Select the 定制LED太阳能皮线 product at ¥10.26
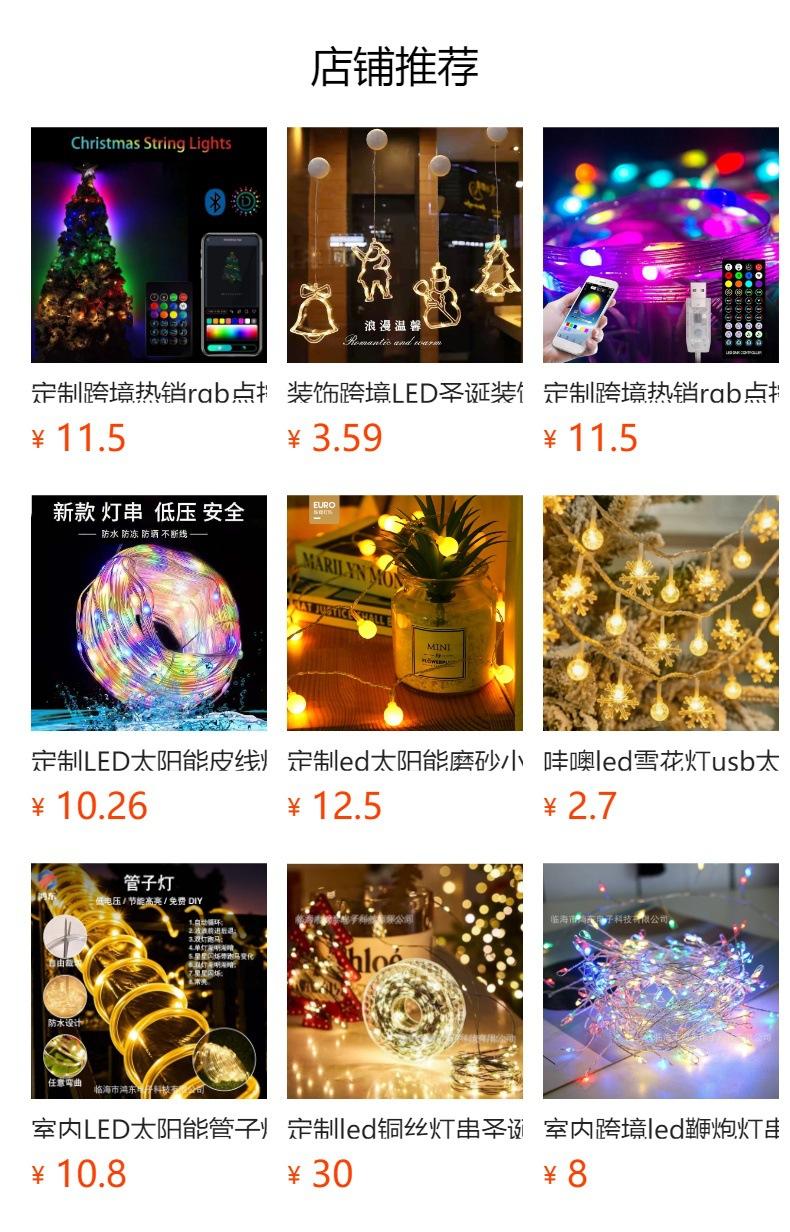 point(149,613)
